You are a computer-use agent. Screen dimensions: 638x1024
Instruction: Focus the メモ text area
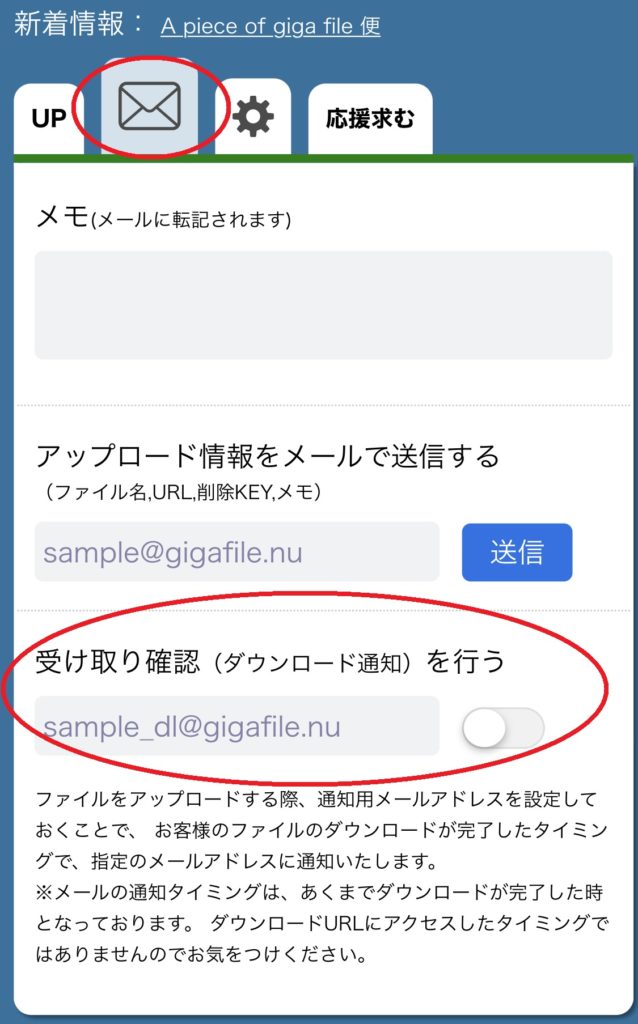[x=323, y=305]
